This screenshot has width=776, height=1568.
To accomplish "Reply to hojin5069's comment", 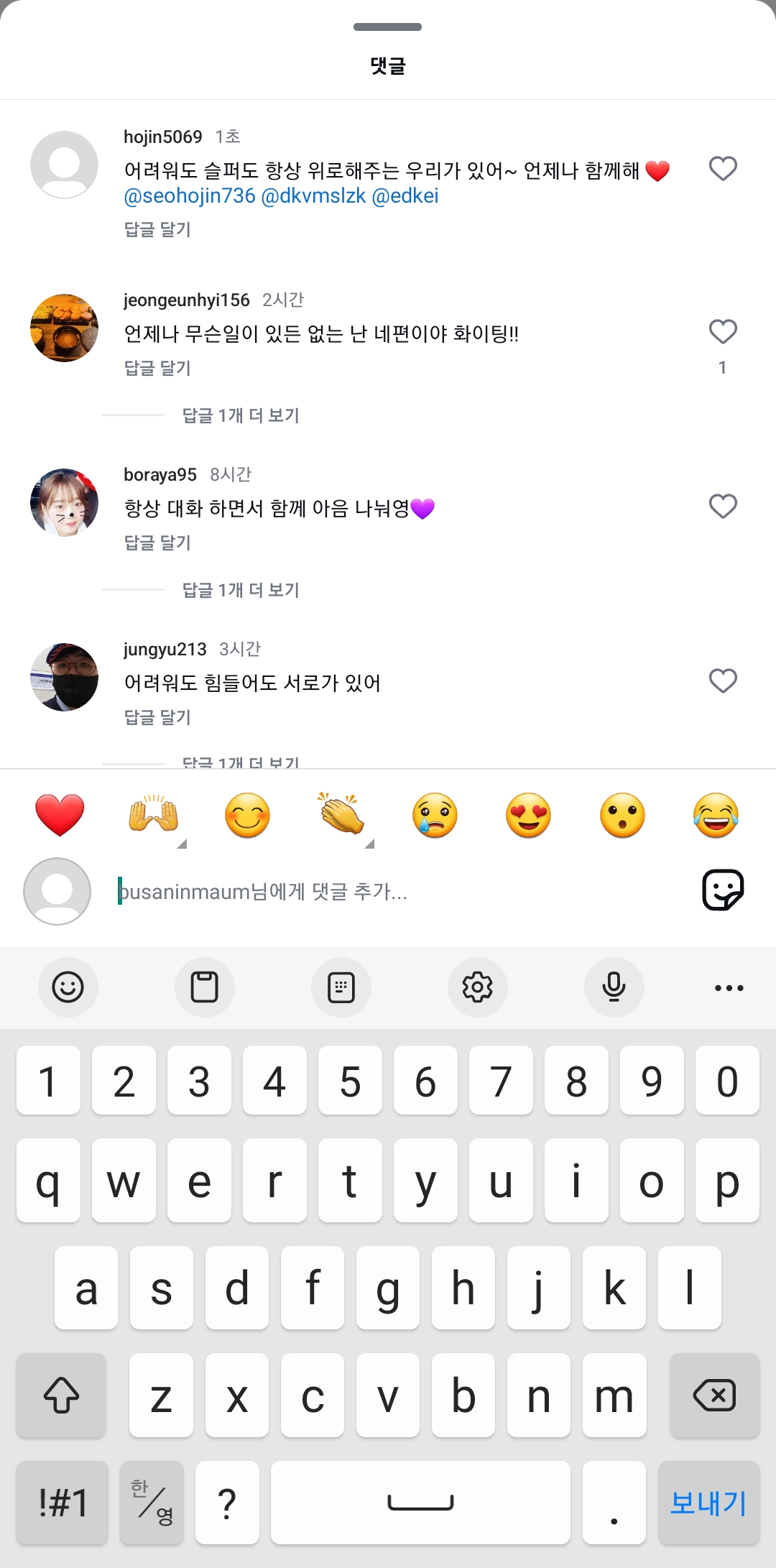I will (157, 229).
